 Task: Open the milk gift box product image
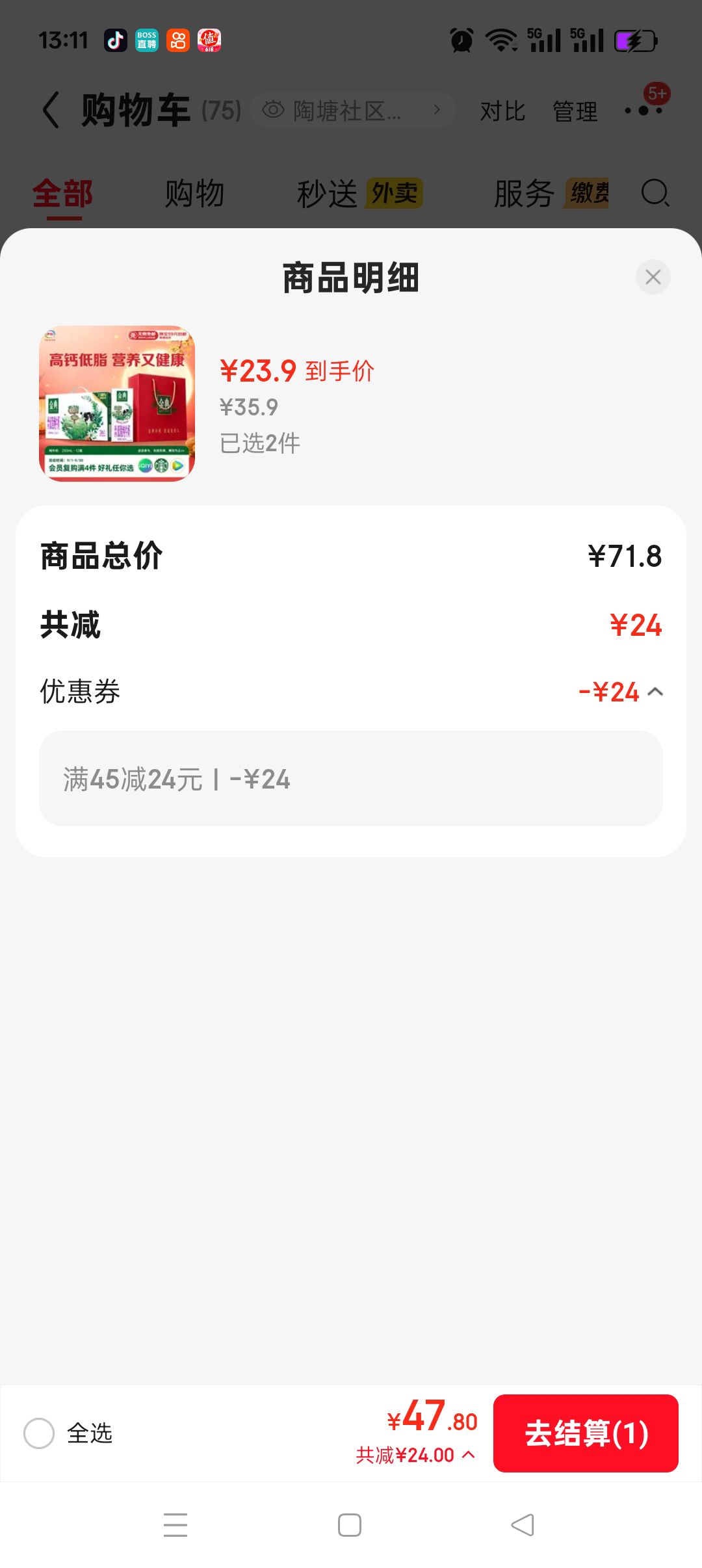tap(117, 403)
